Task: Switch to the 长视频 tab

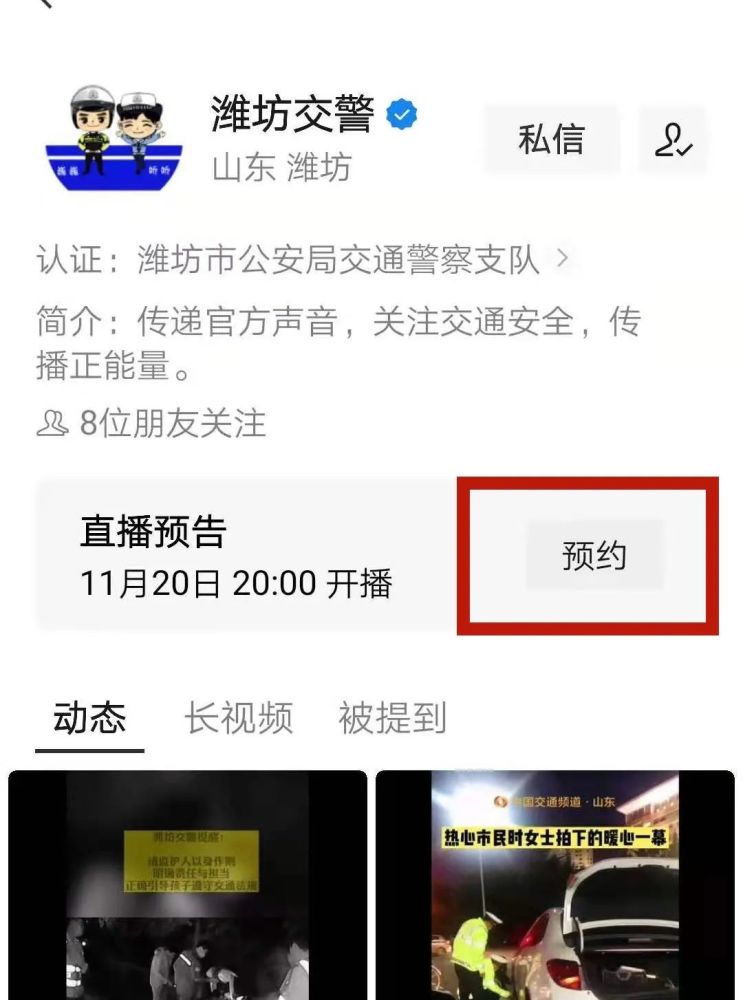Action: tap(235, 718)
